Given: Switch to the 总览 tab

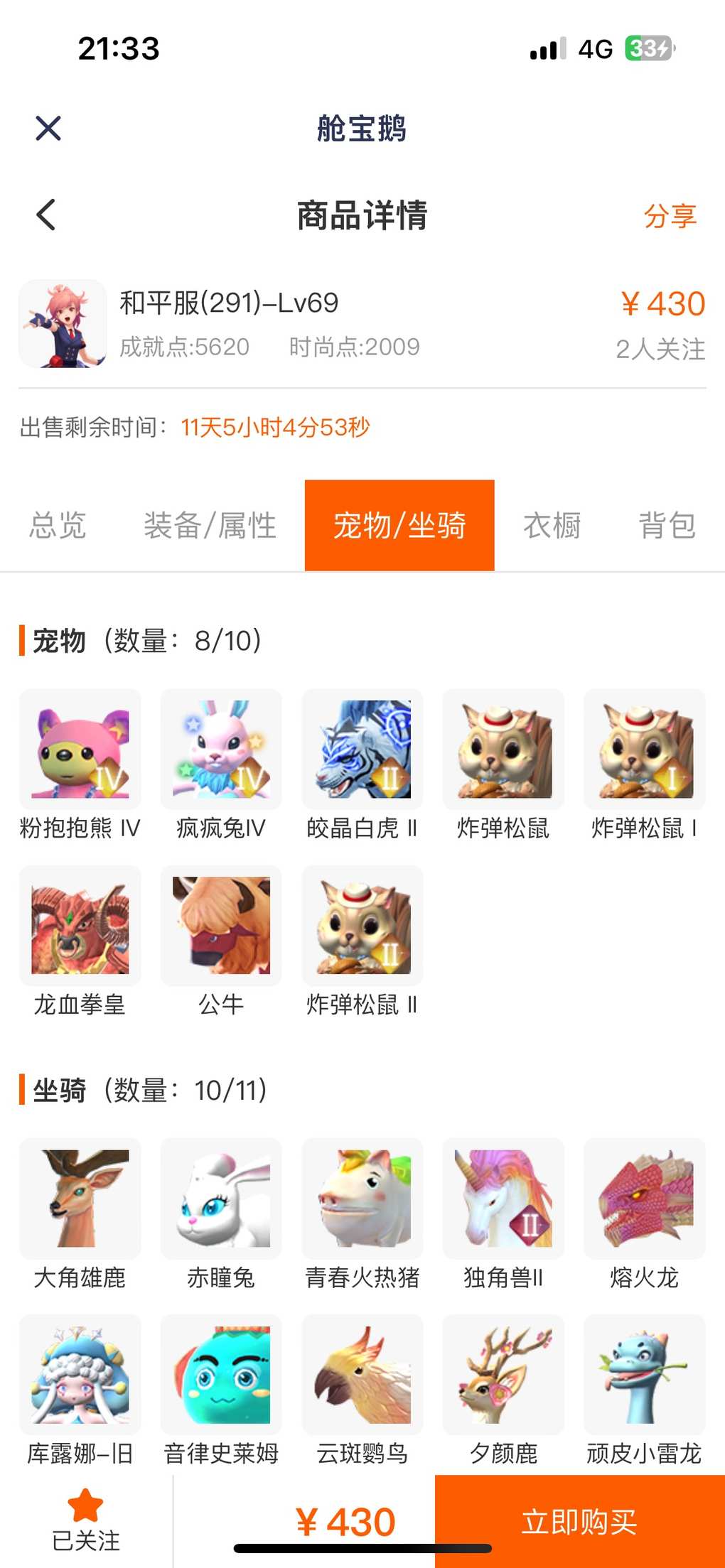Looking at the screenshot, I should click(58, 526).
